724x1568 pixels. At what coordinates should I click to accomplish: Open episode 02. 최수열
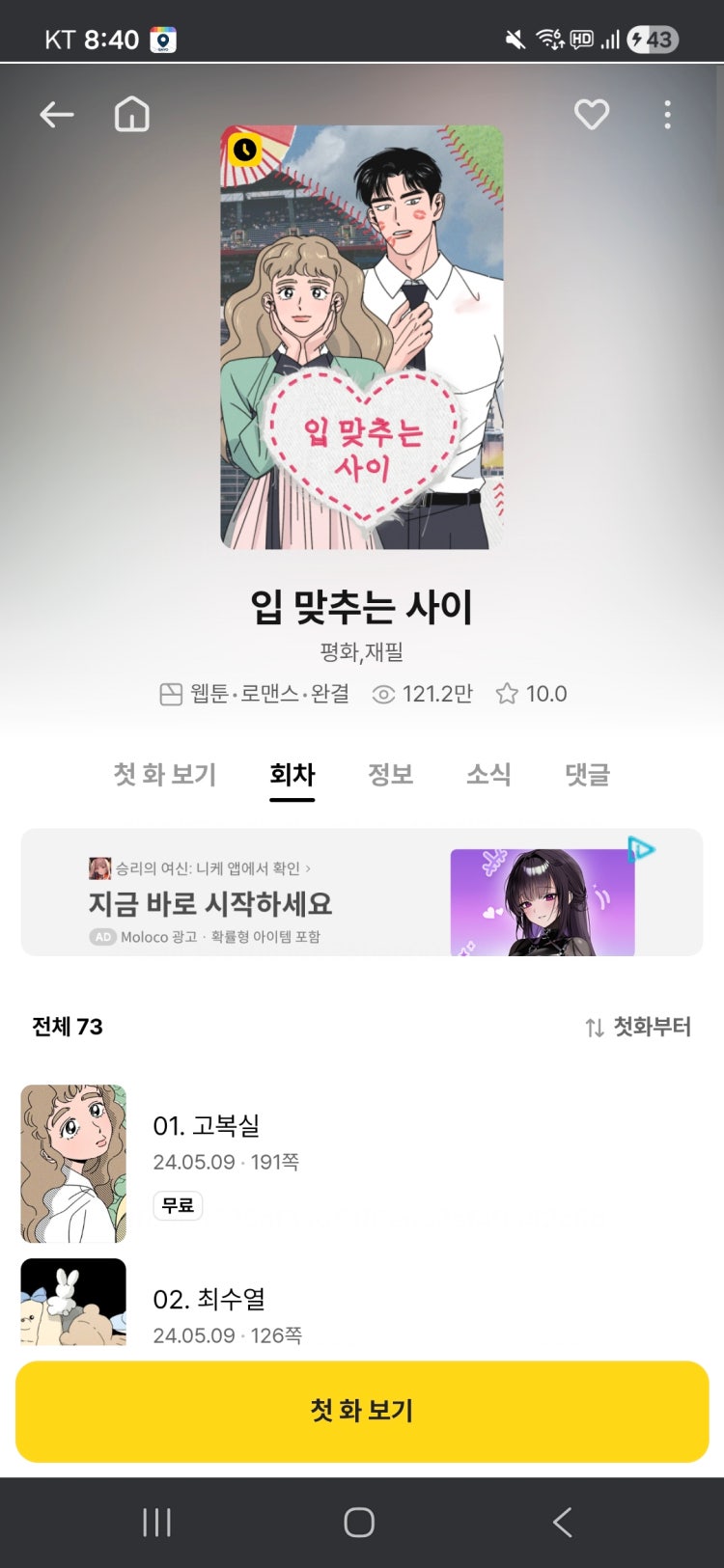(209, 1300)
